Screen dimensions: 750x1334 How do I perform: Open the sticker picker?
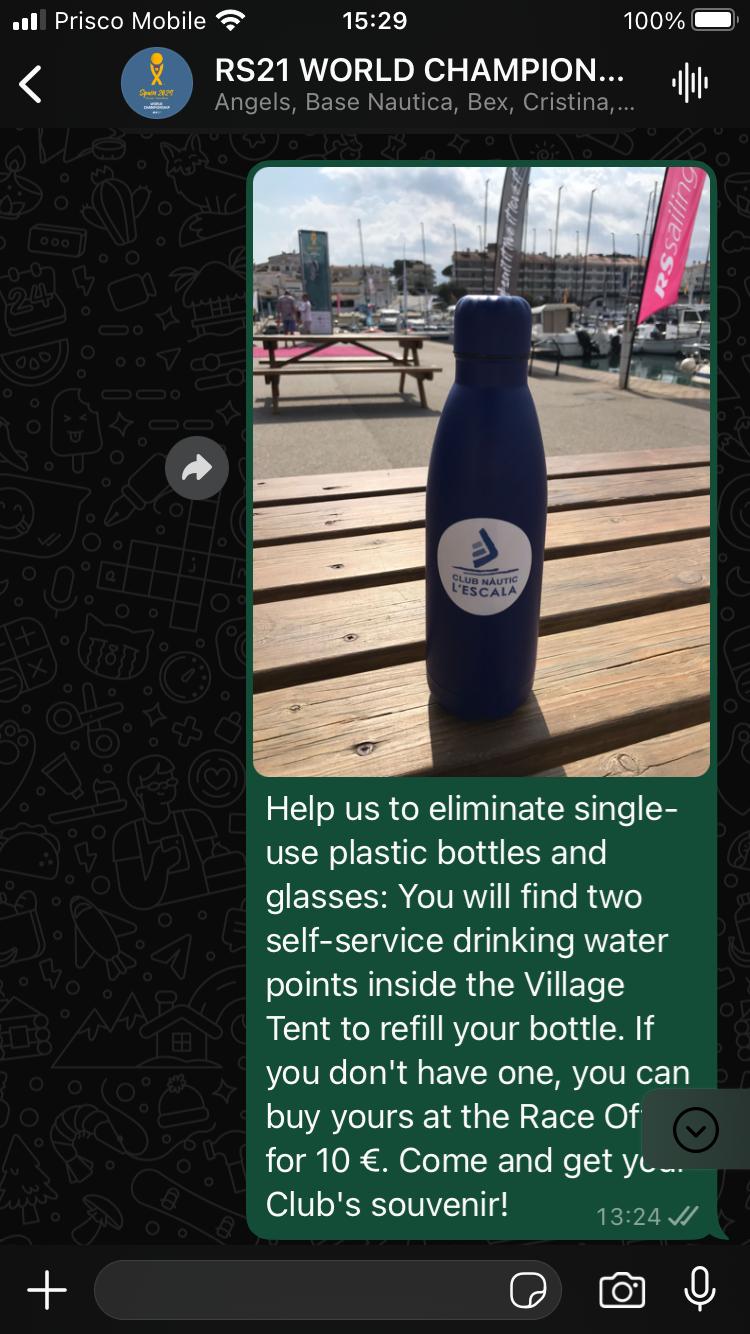528,1291
